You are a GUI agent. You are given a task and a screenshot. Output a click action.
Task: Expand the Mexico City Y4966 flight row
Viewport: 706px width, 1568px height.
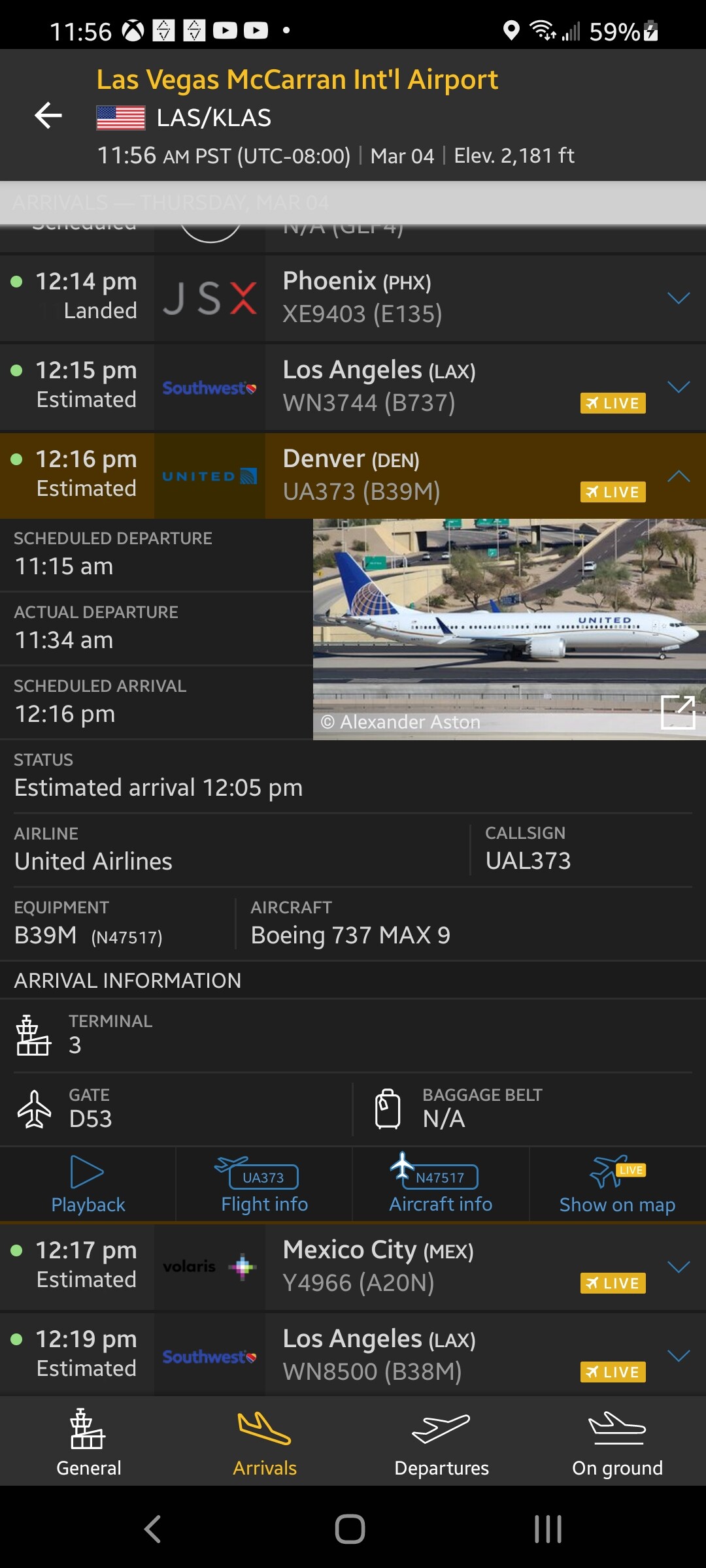(679, 1267)
